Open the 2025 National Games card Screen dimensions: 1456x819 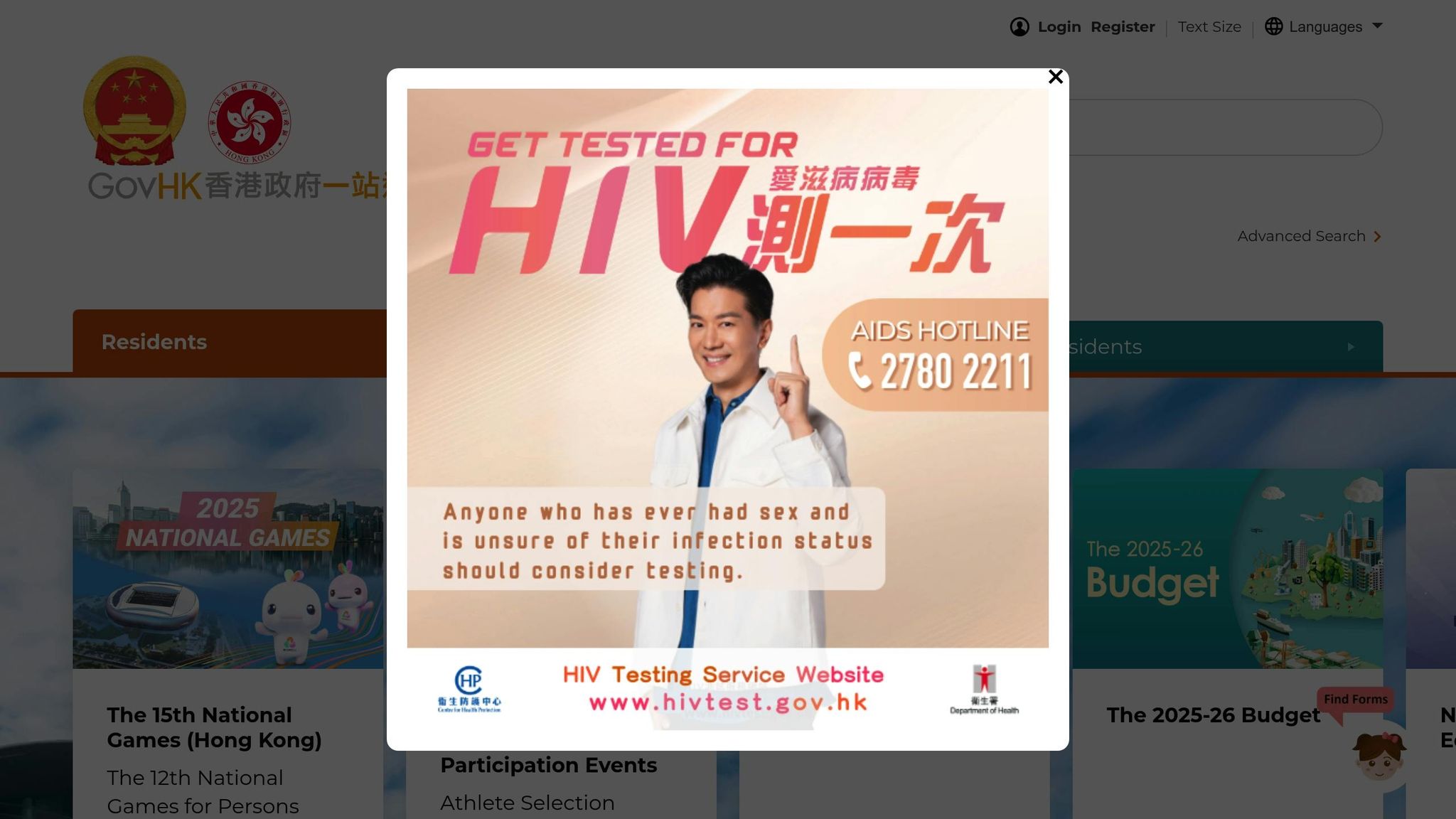227,567
